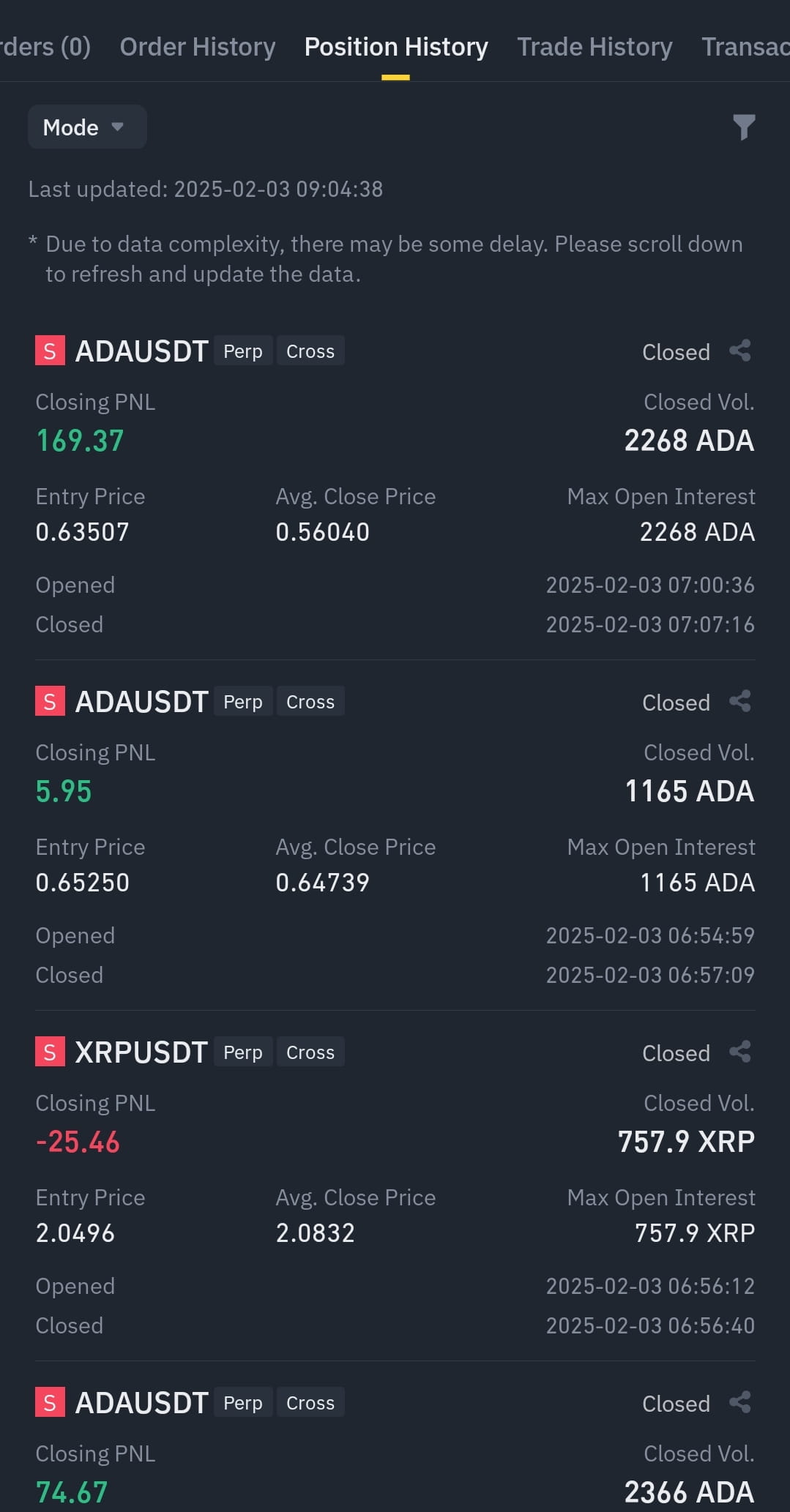Share the first ADAUSDT closed position

coord(739,351)
